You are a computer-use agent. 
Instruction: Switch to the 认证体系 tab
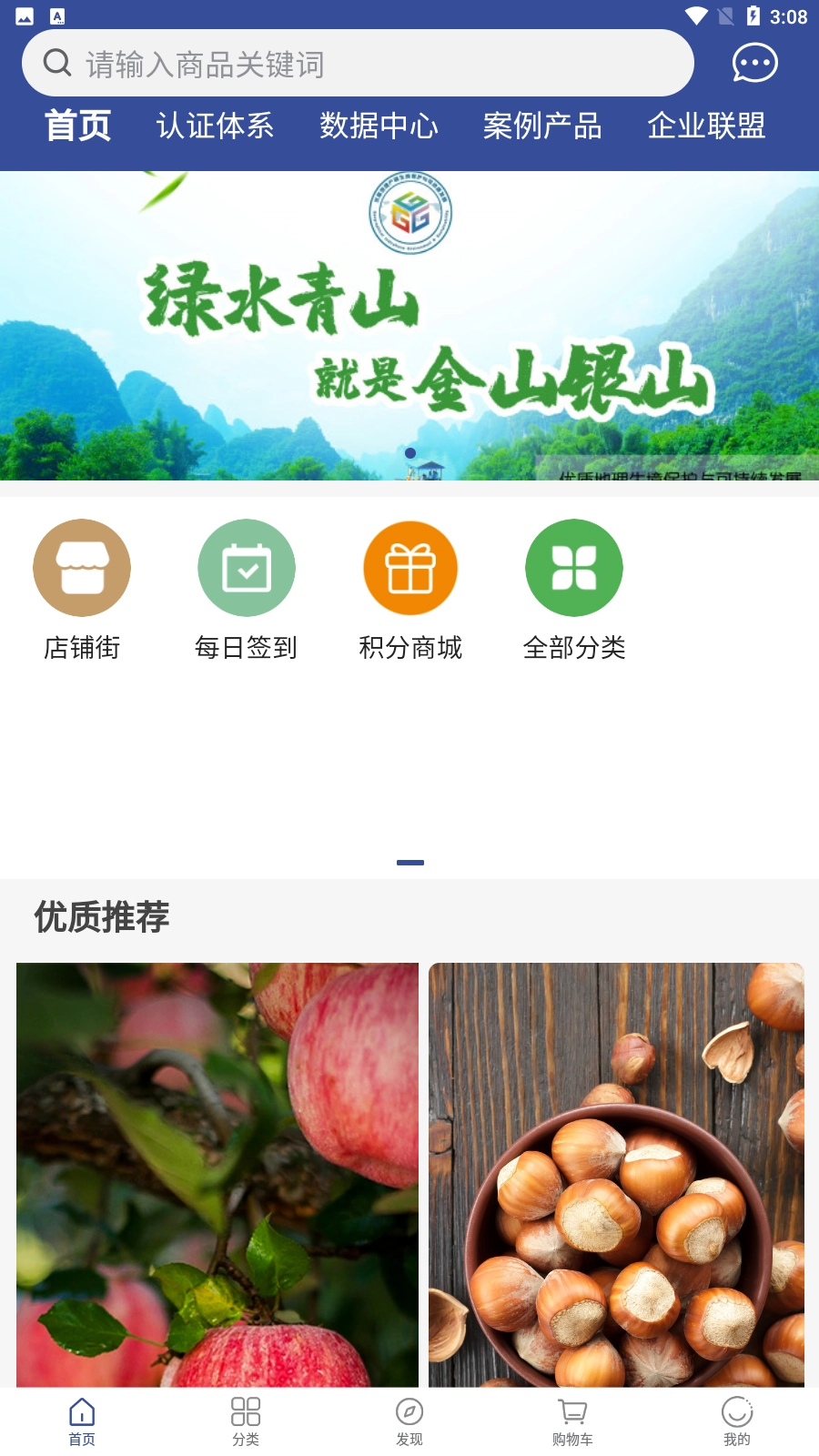tap(216, 126)
